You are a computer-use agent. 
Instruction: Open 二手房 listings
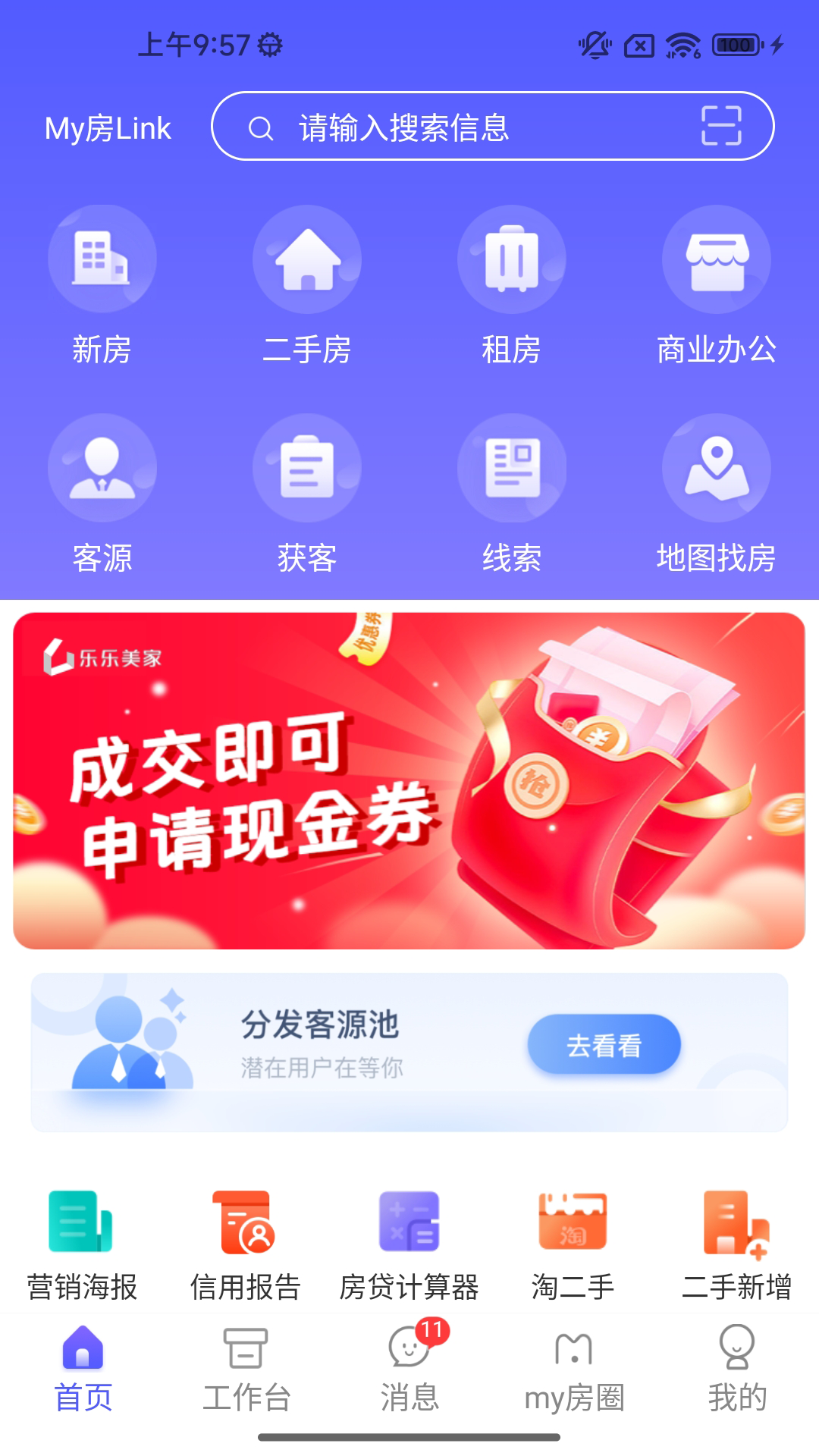coord(307,286)
